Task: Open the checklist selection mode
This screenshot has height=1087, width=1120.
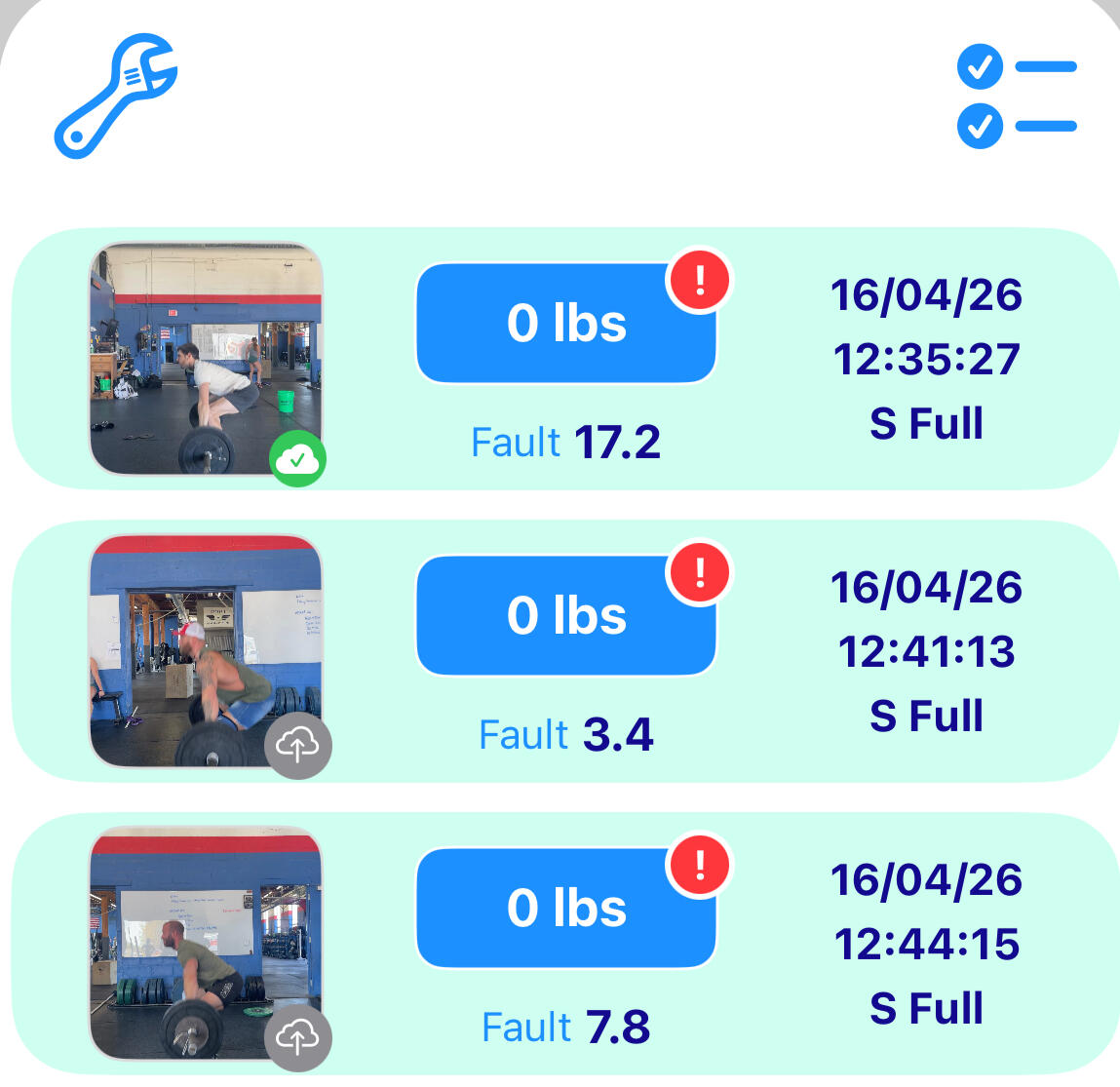Action: 1016,97
